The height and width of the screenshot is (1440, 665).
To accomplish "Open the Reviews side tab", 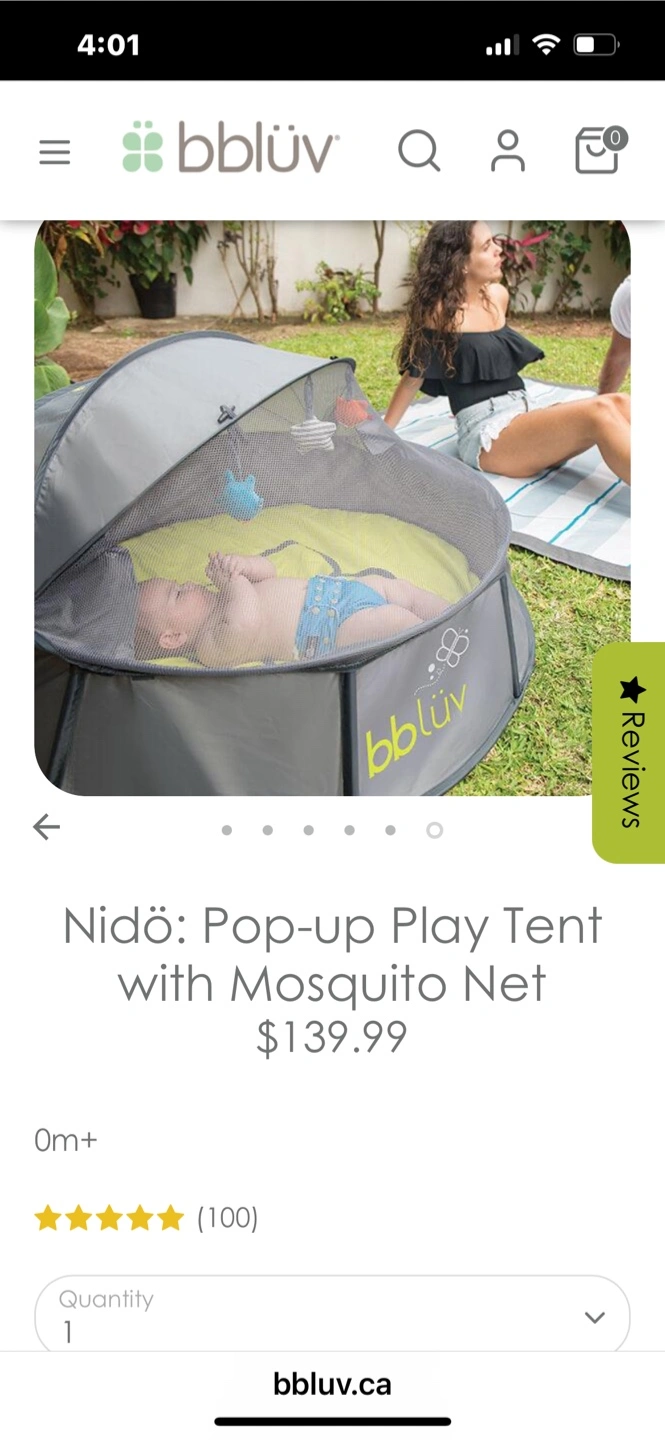I will point(631,752).
